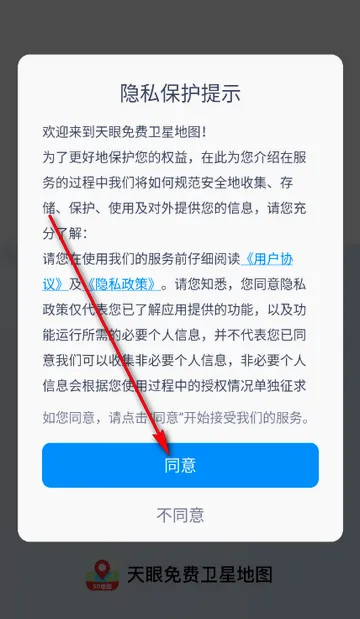Decline with 不同意
The image size is (360, 619).
coord(180,515)
